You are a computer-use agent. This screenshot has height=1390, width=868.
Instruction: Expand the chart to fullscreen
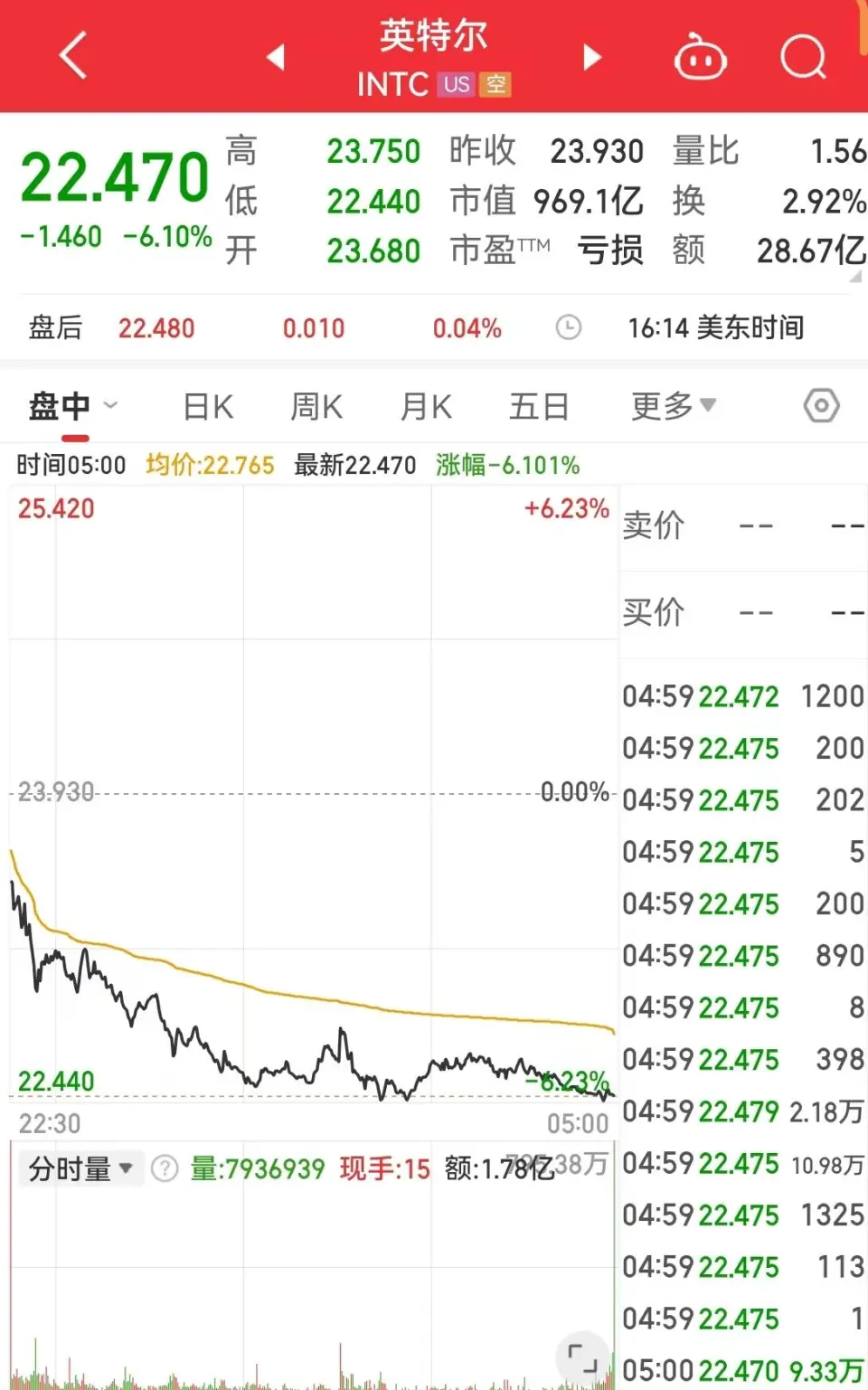coord(582,1357)
